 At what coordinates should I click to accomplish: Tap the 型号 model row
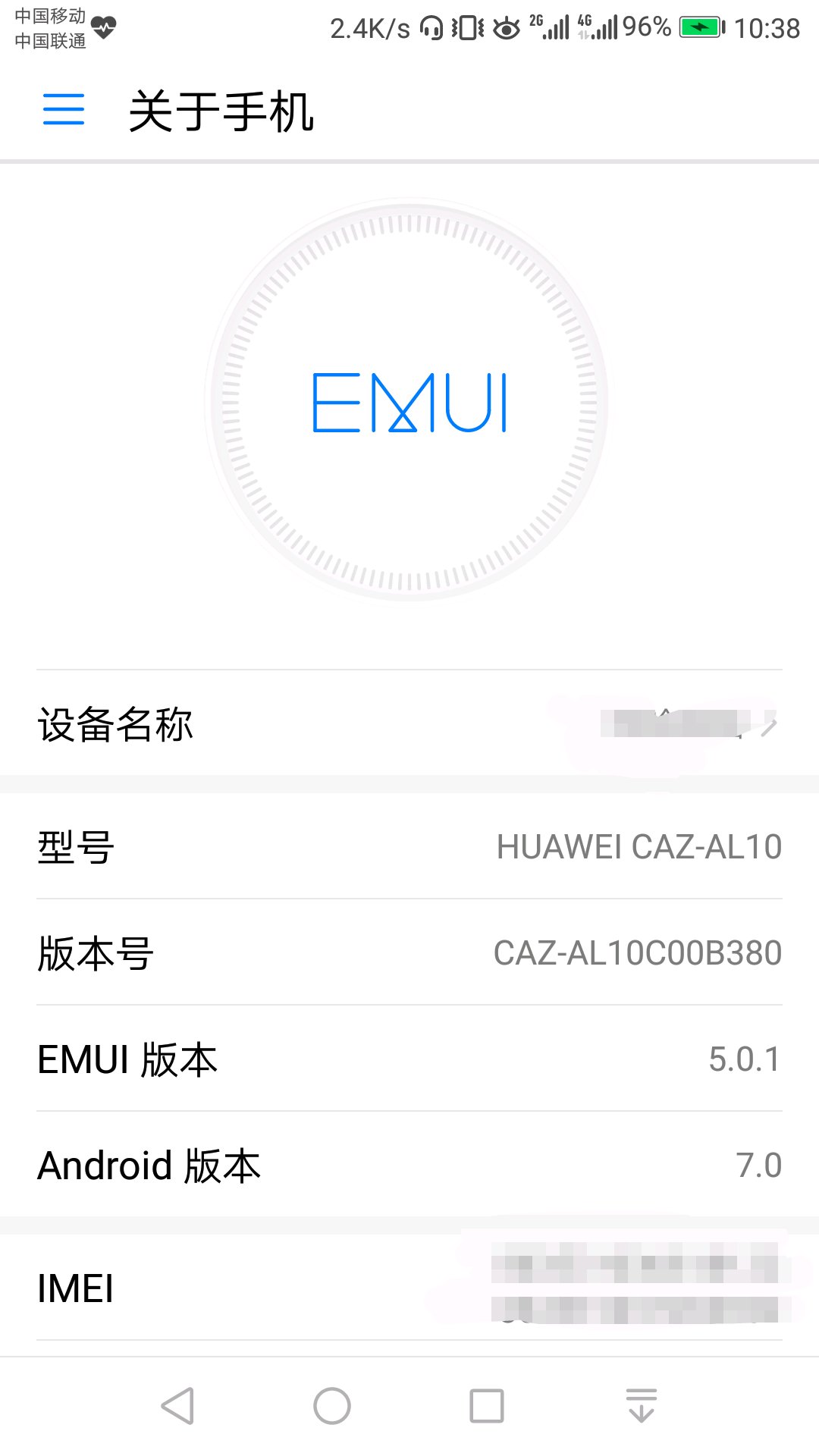pyautogui.click(x=409, y=846)
